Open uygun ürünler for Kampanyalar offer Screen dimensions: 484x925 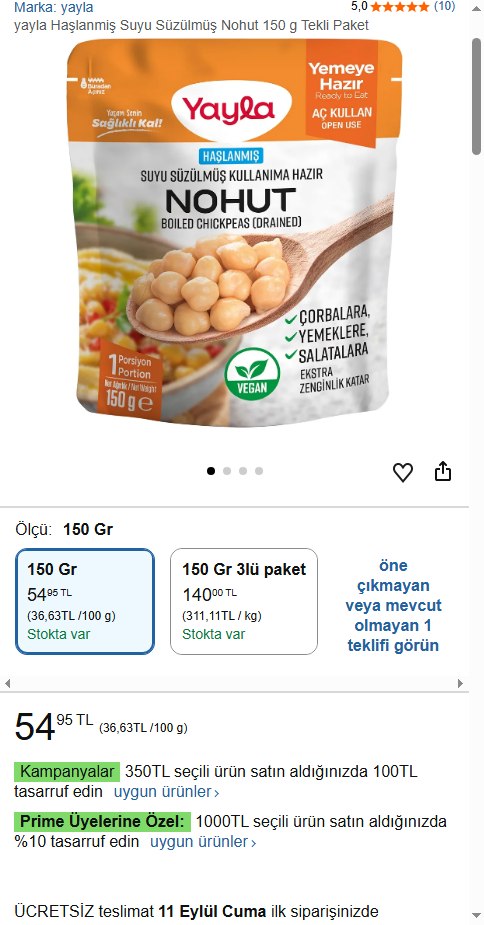pyautogui.click(x=166, y=792)
